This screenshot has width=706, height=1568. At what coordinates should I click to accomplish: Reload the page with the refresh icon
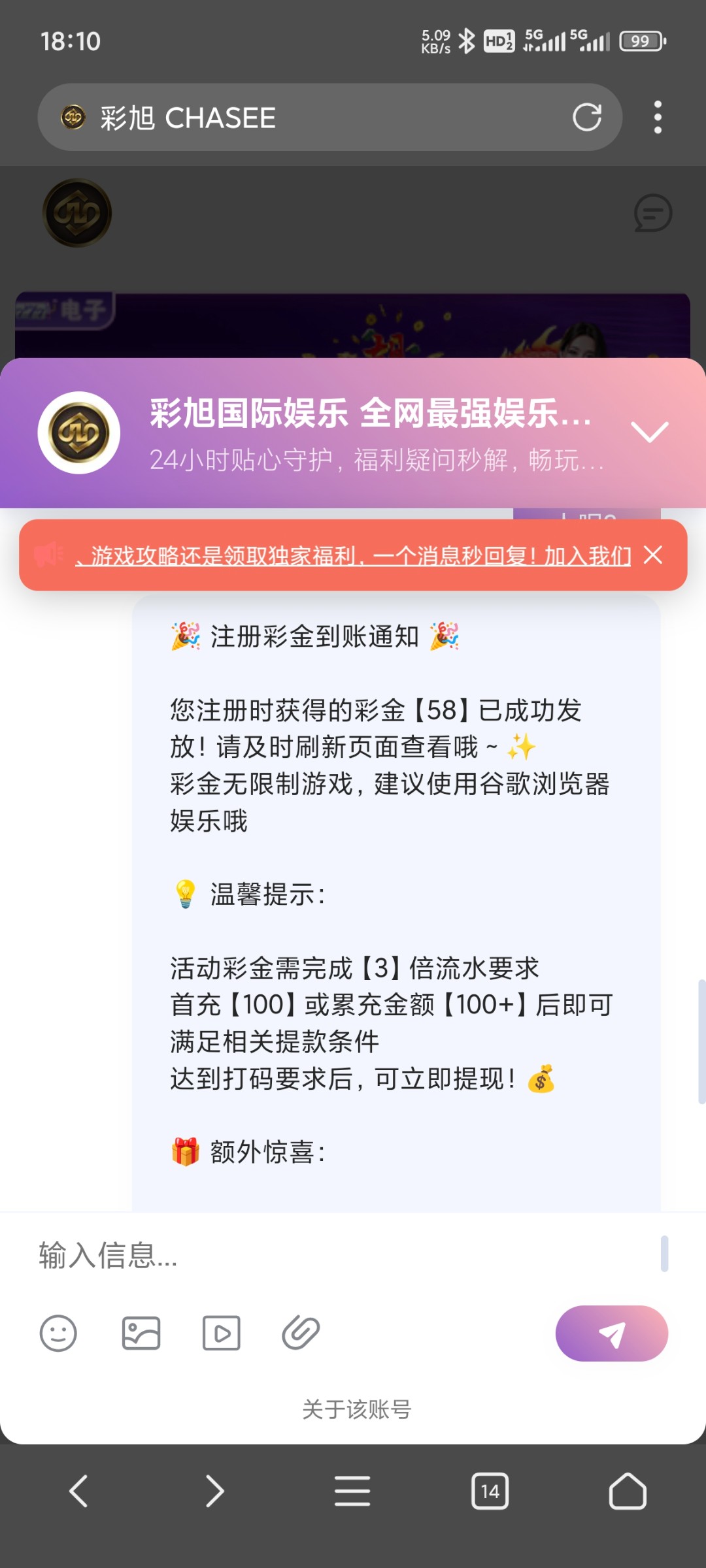tap(586, 118)
